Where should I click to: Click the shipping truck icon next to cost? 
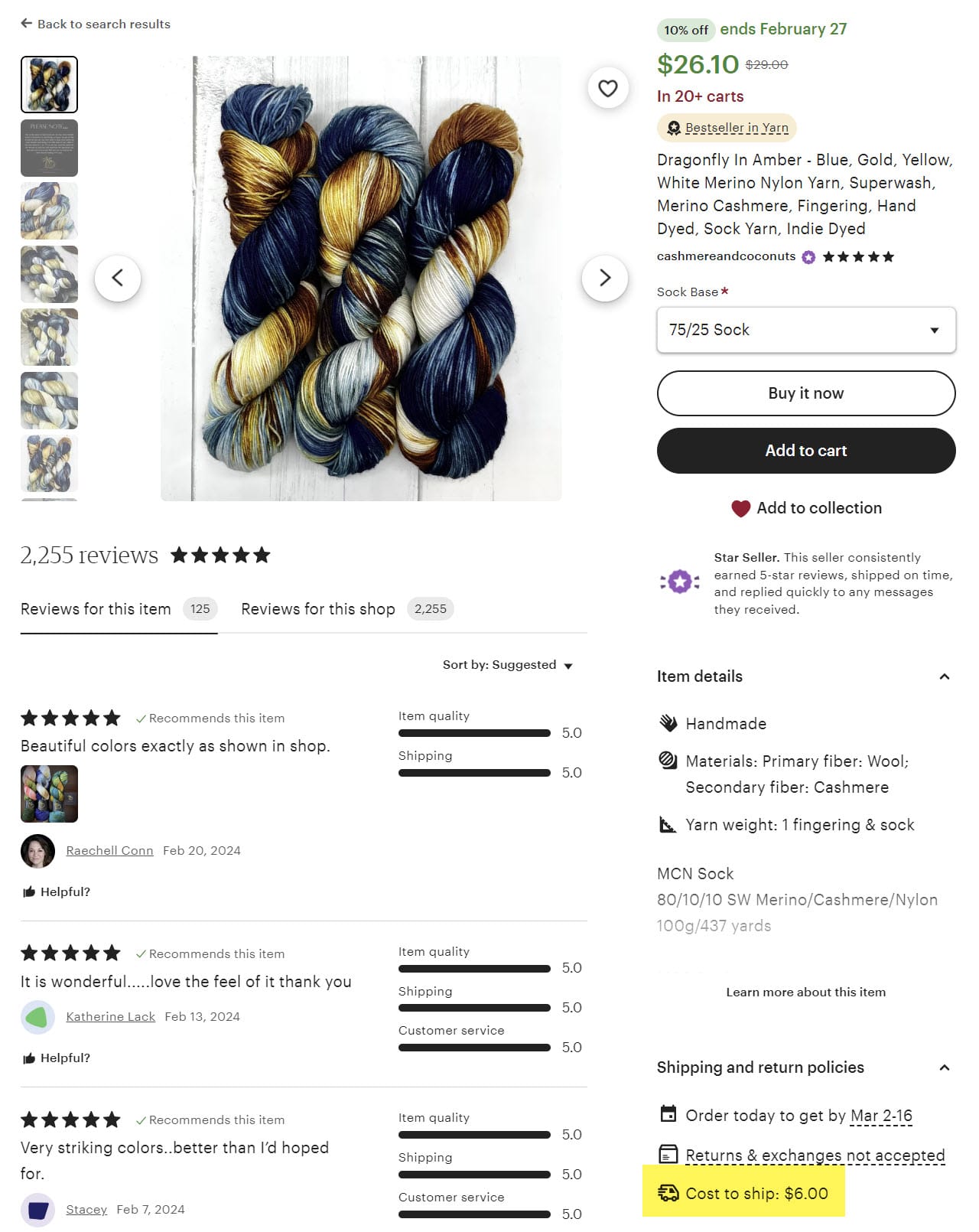[x=668, y=1192]
